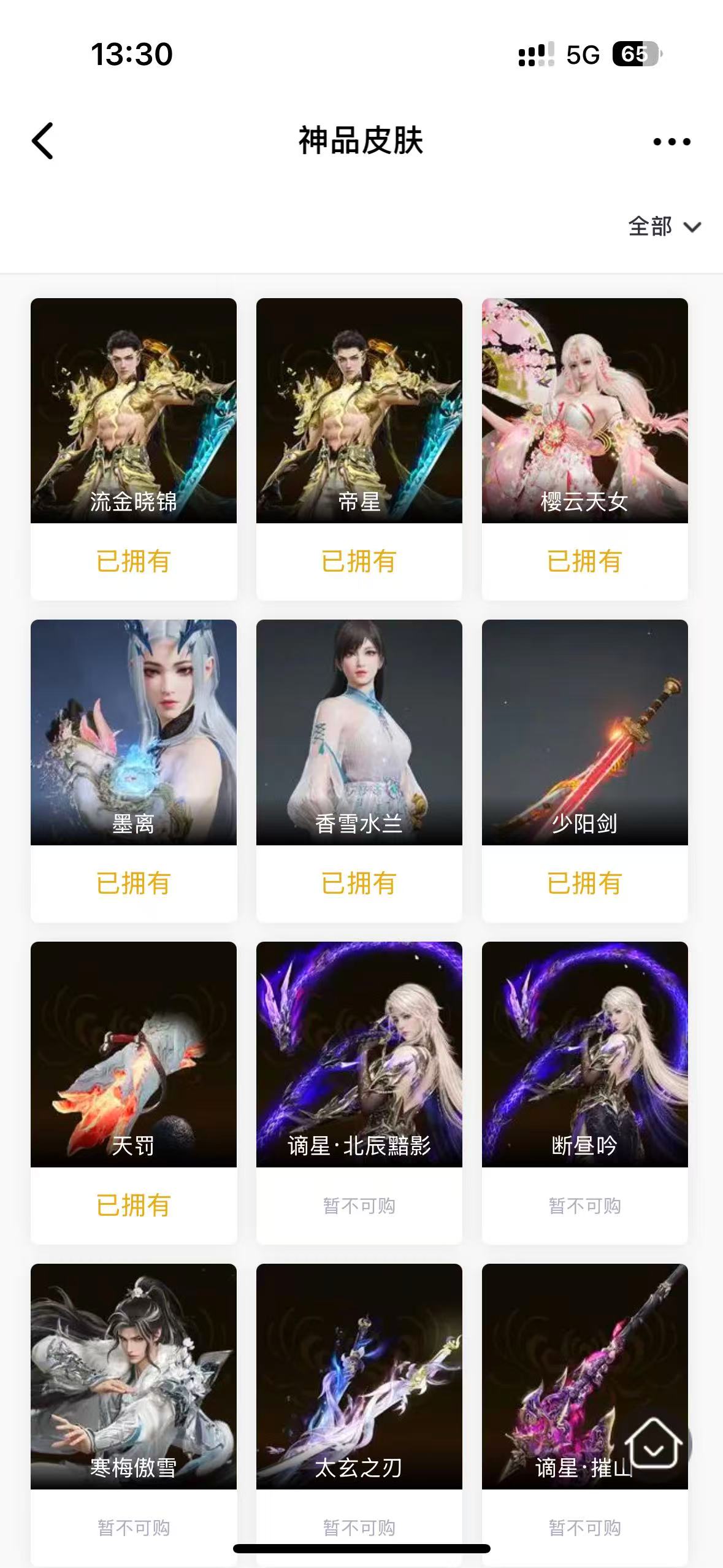Go back from 神品皮肤 page
Viewport: 723px width, 1568px height.
[x=42, y=140]
